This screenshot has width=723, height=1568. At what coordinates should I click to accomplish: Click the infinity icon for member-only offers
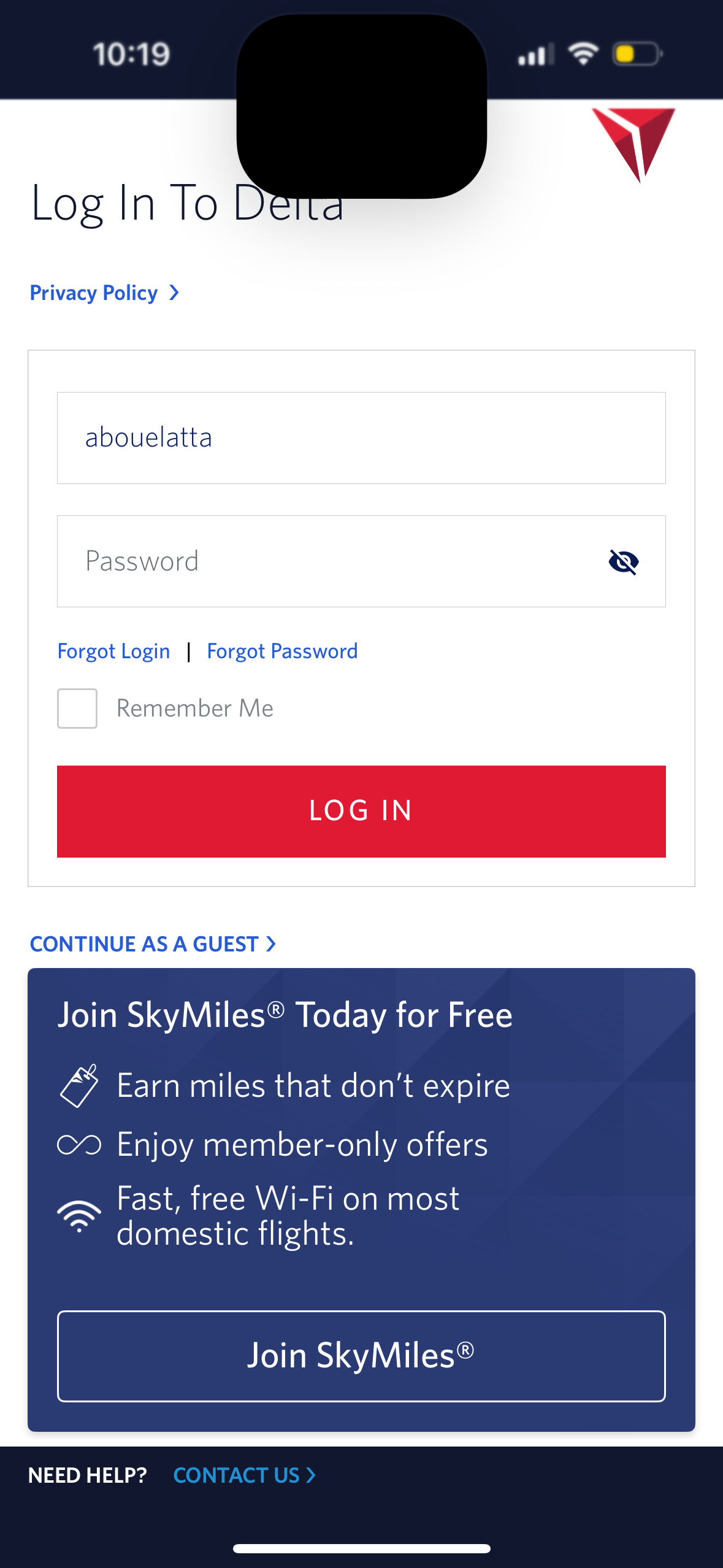pos(80,1143)
